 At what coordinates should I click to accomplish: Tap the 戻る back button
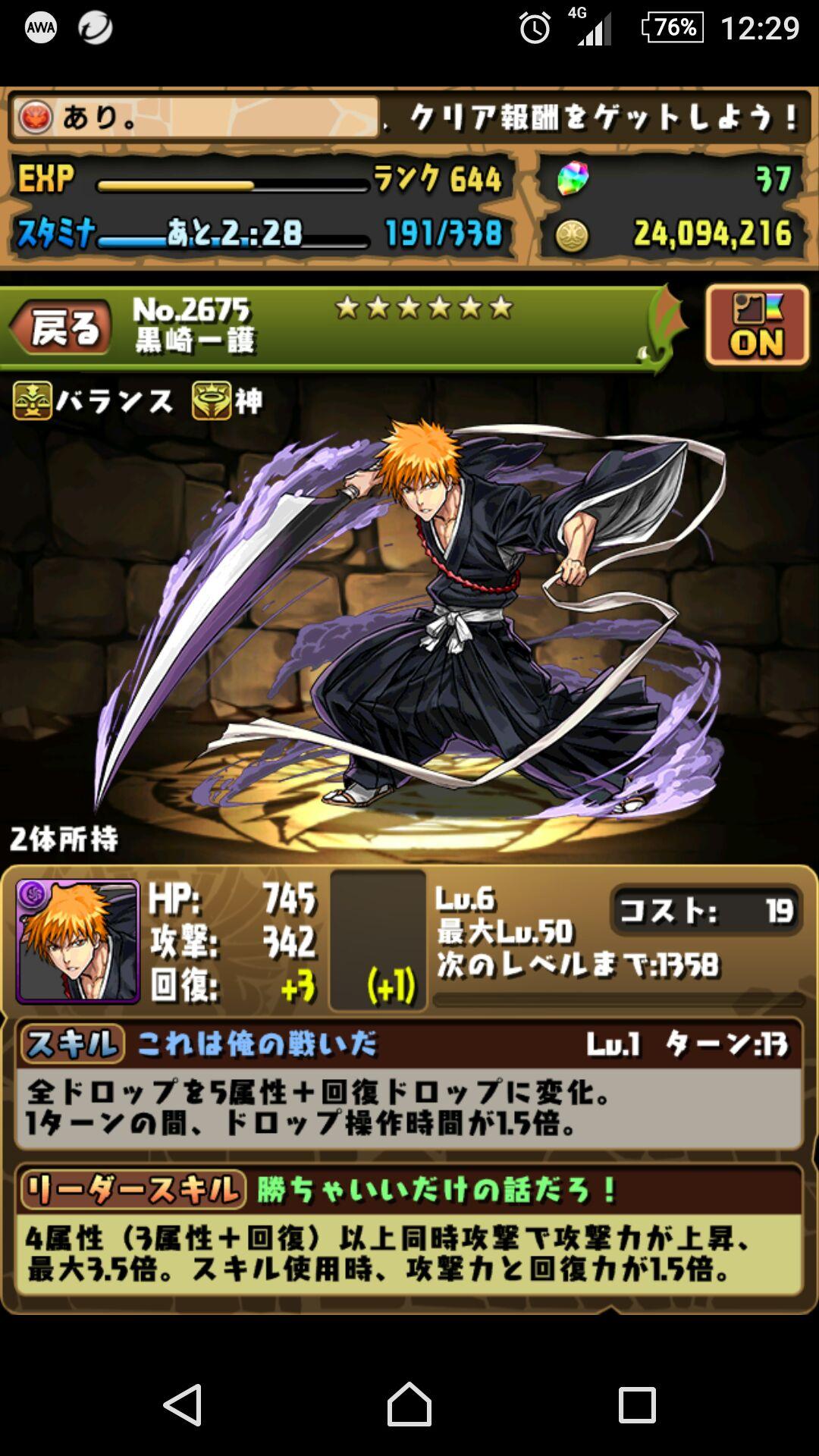click(x=62, y=328)
